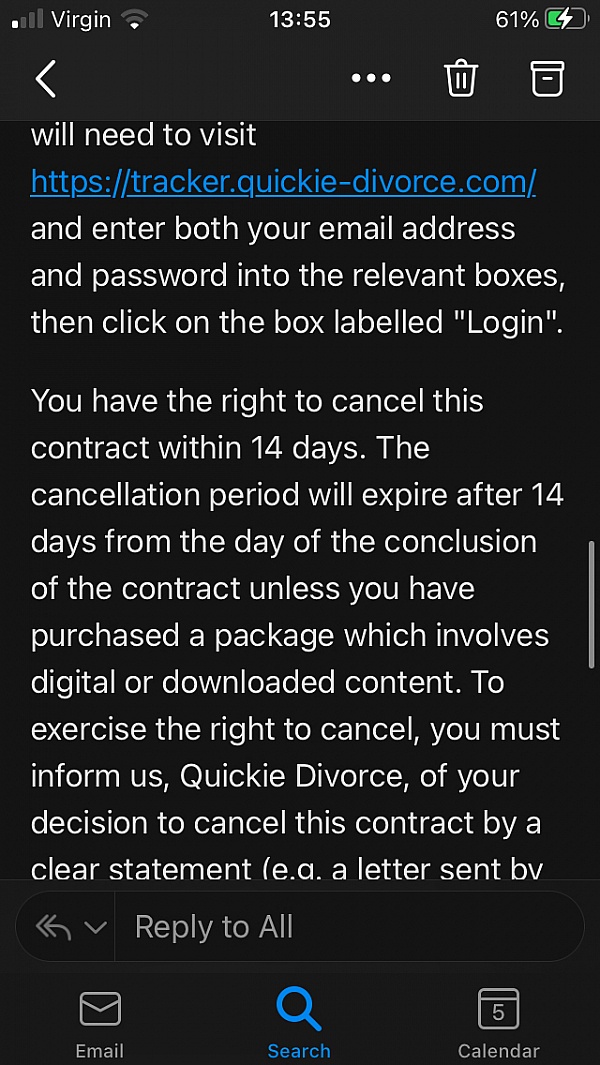600x1065 pixels.
Task: Delete this email with the trash icon
Action: click(461, 78)
